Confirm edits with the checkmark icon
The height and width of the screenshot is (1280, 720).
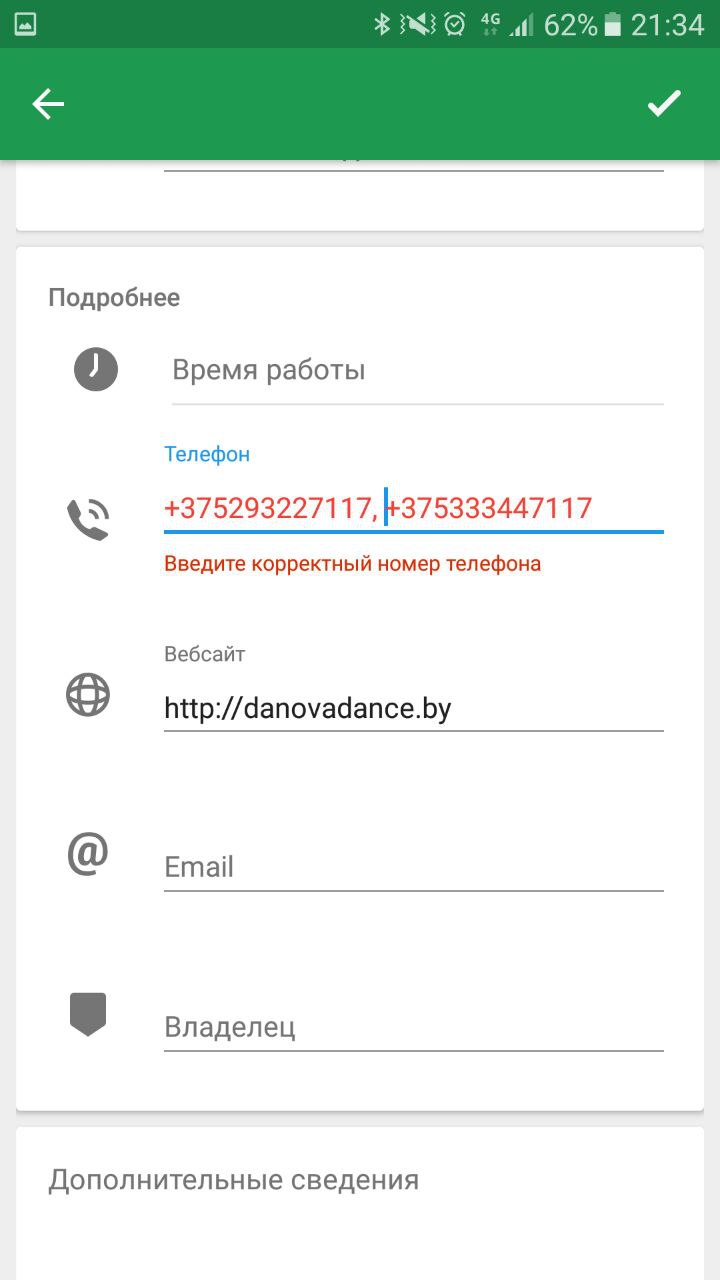coord(664,103)
